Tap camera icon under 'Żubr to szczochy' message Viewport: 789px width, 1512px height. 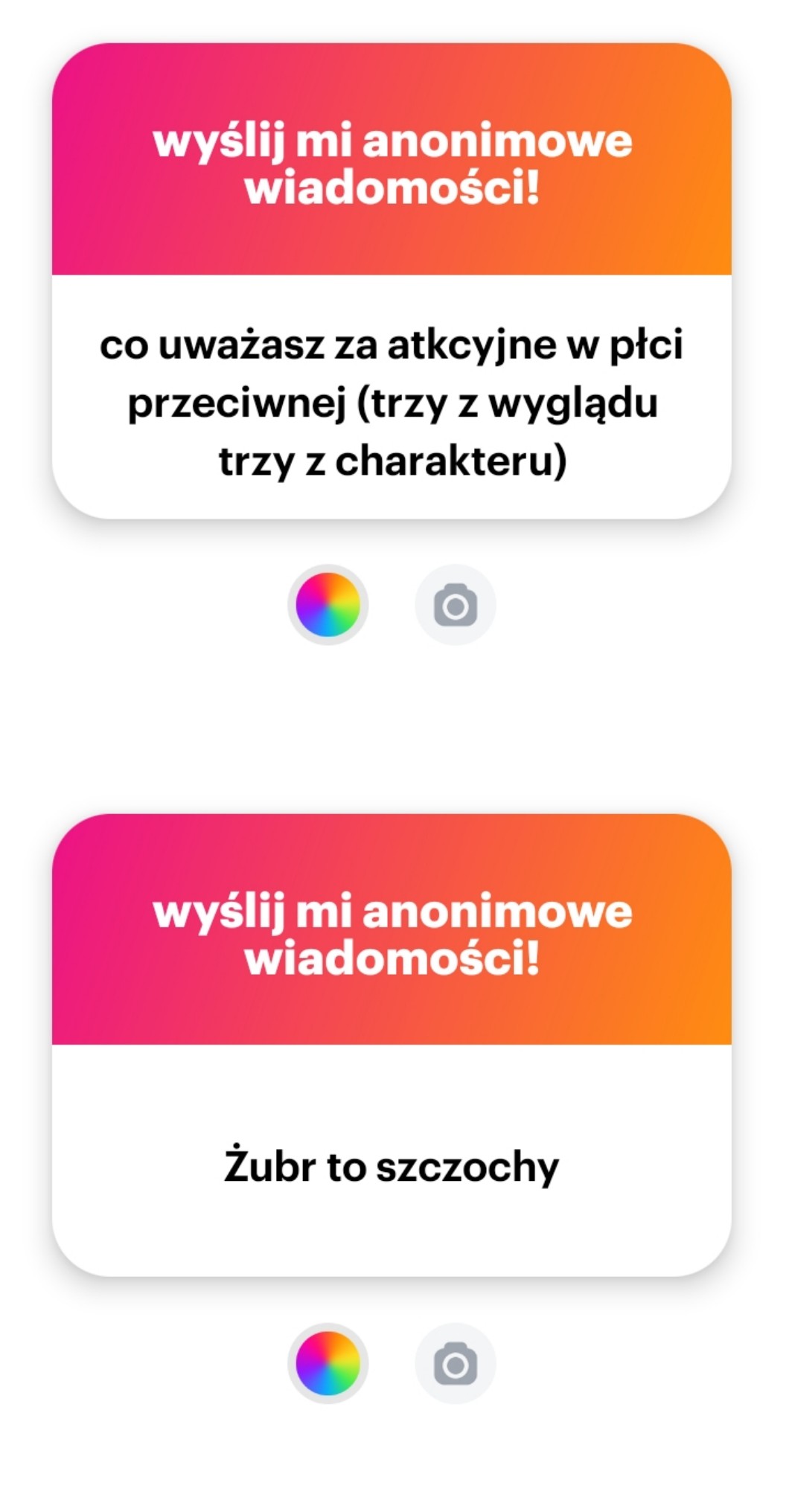click(x=455, y=1363)
